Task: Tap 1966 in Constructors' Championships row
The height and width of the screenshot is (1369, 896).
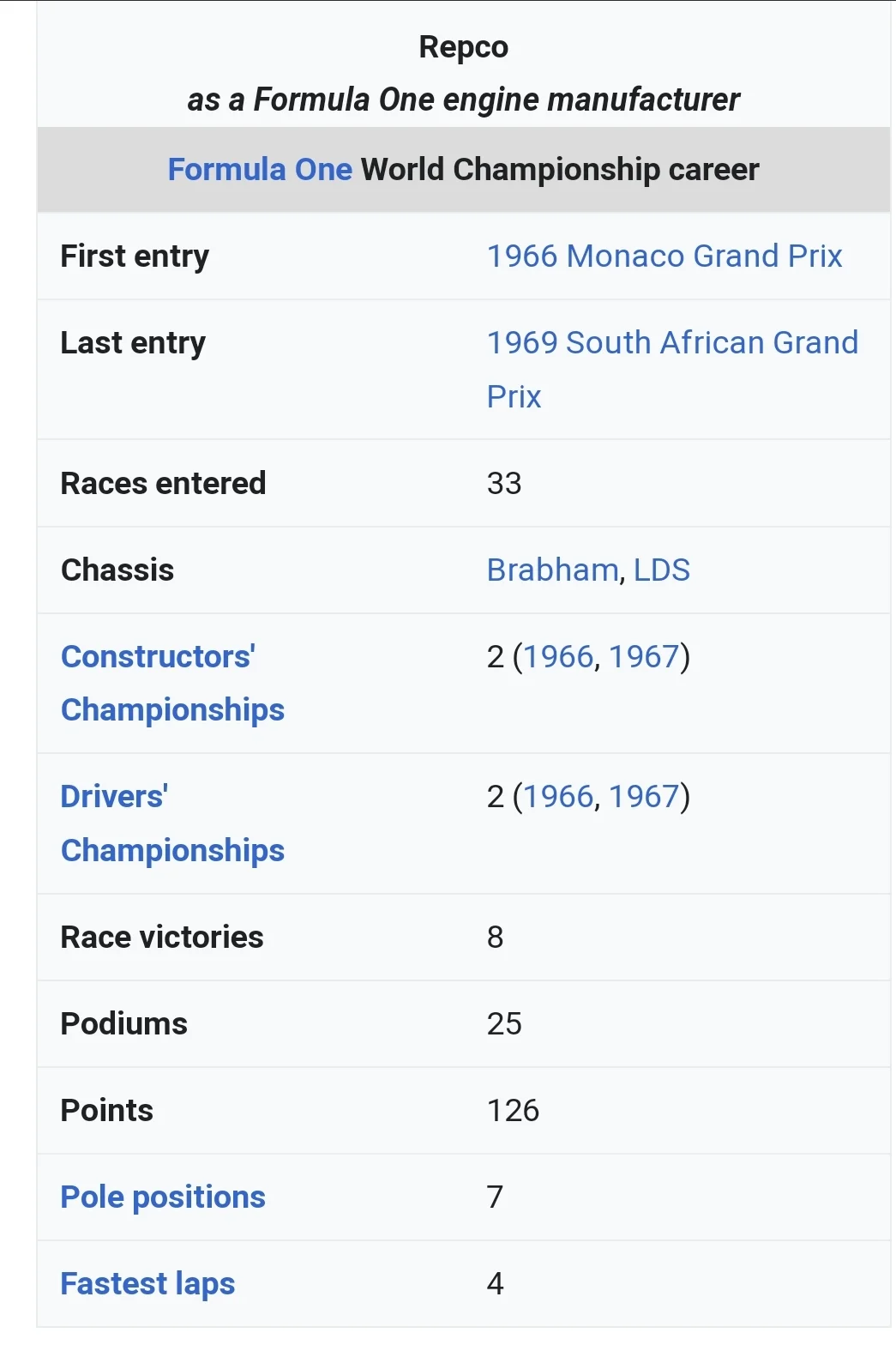Action: pyautogui.click(x=559, y=657)
